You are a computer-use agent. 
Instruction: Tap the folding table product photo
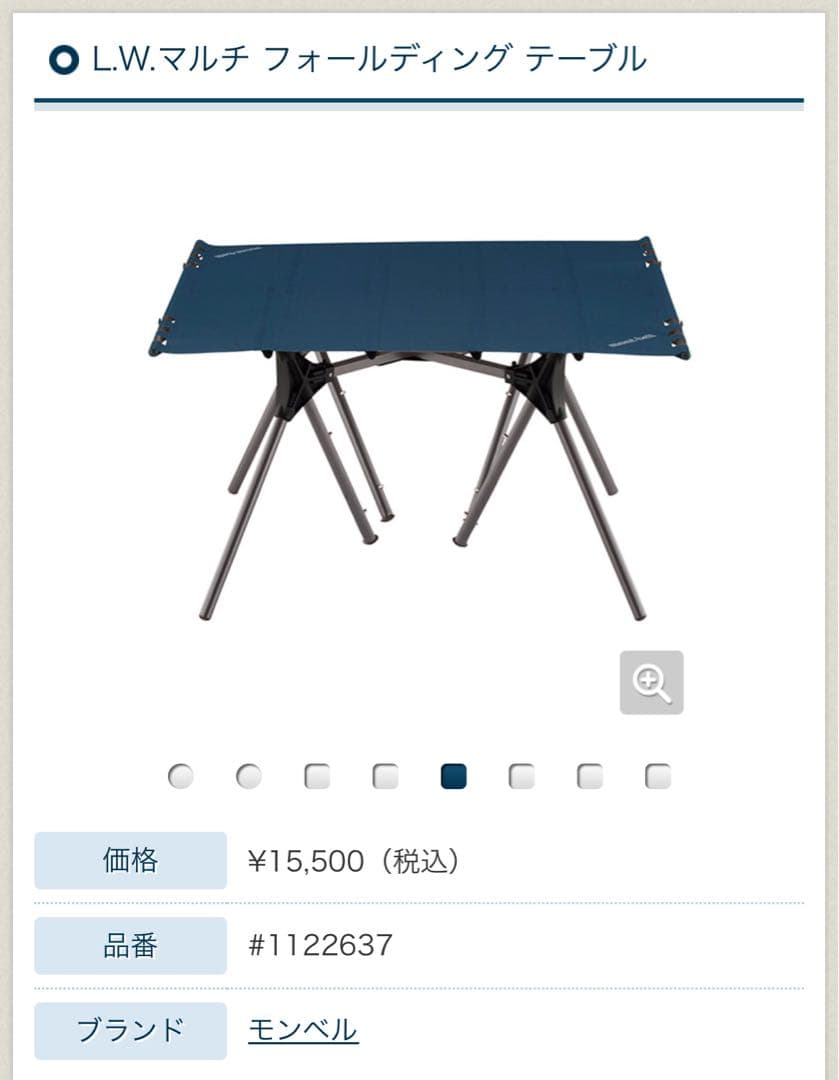420,420
